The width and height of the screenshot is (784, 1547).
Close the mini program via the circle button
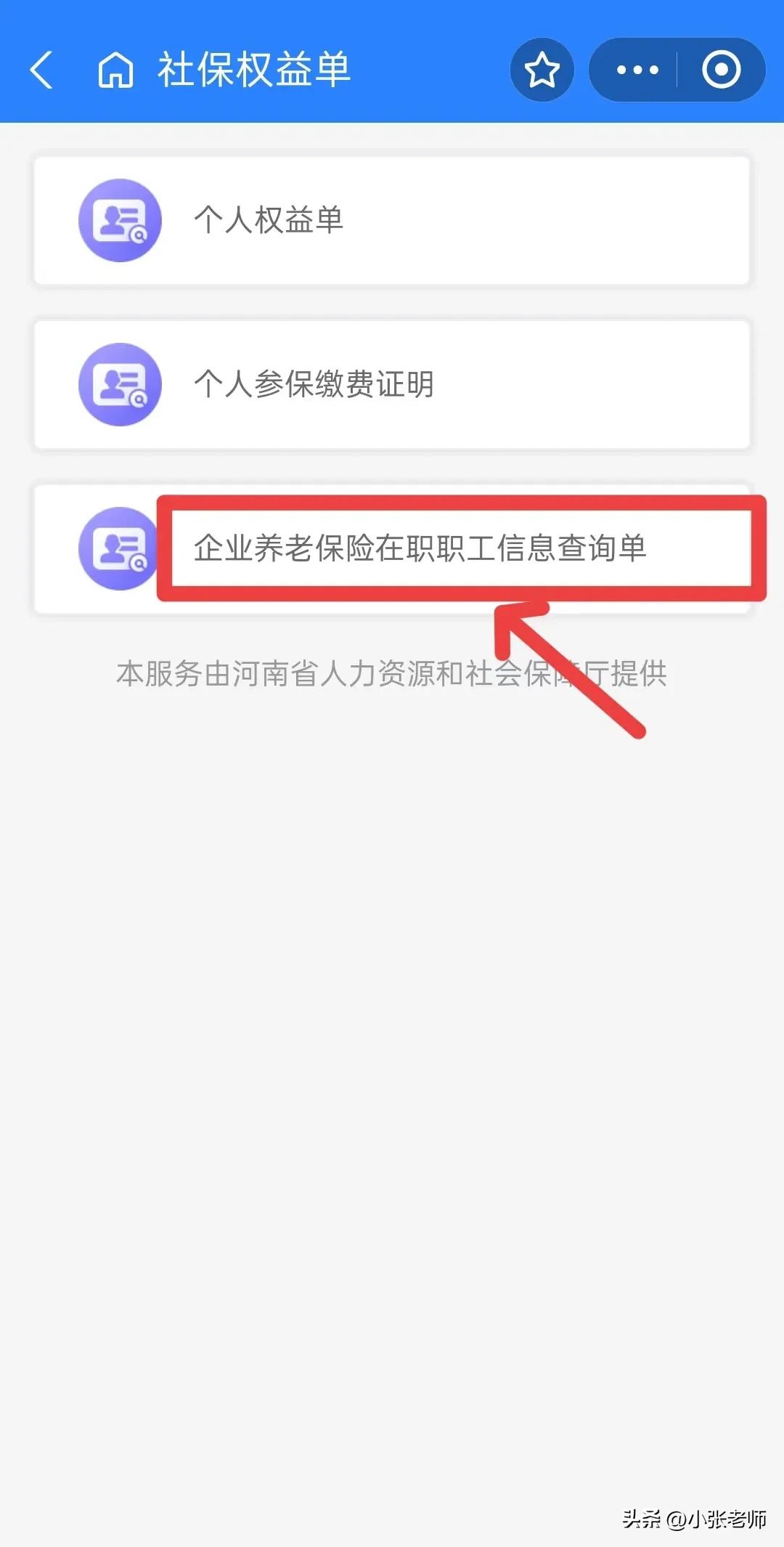pyautogui.click(x=721, y=70)
